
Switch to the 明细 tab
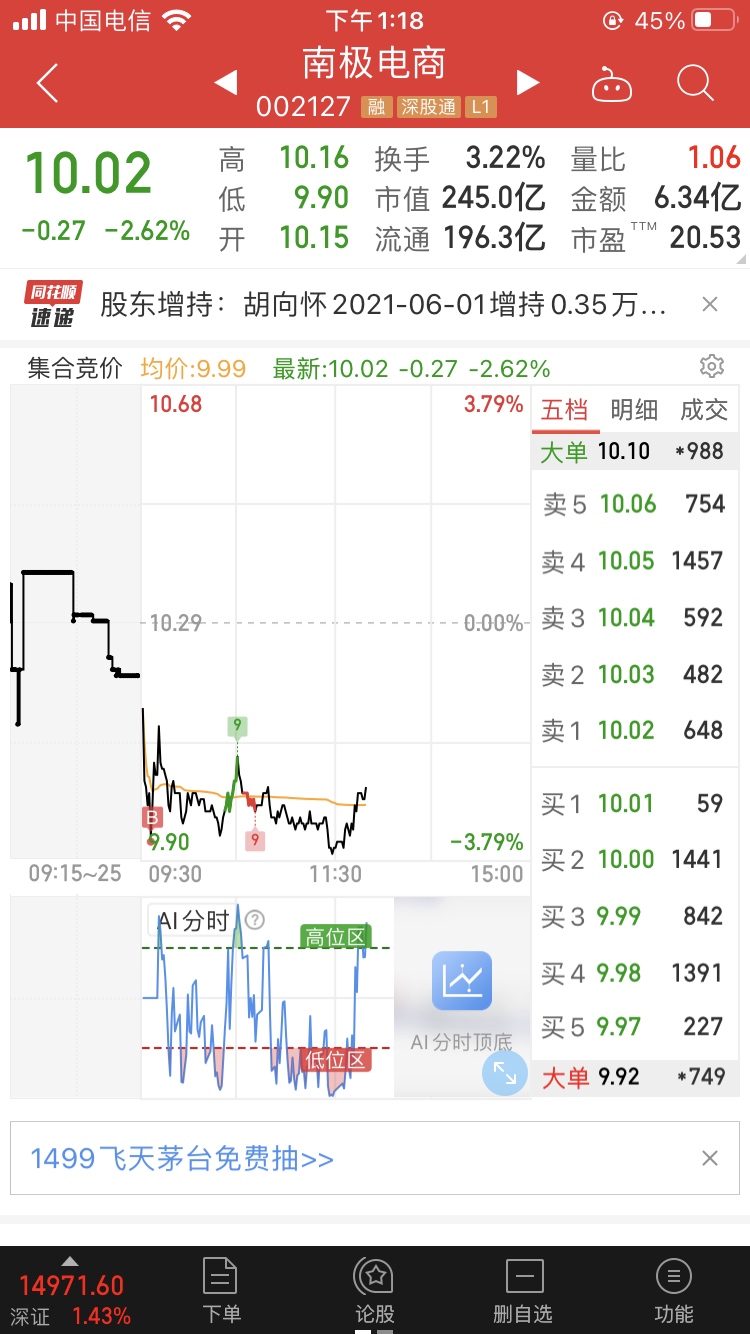634,410
